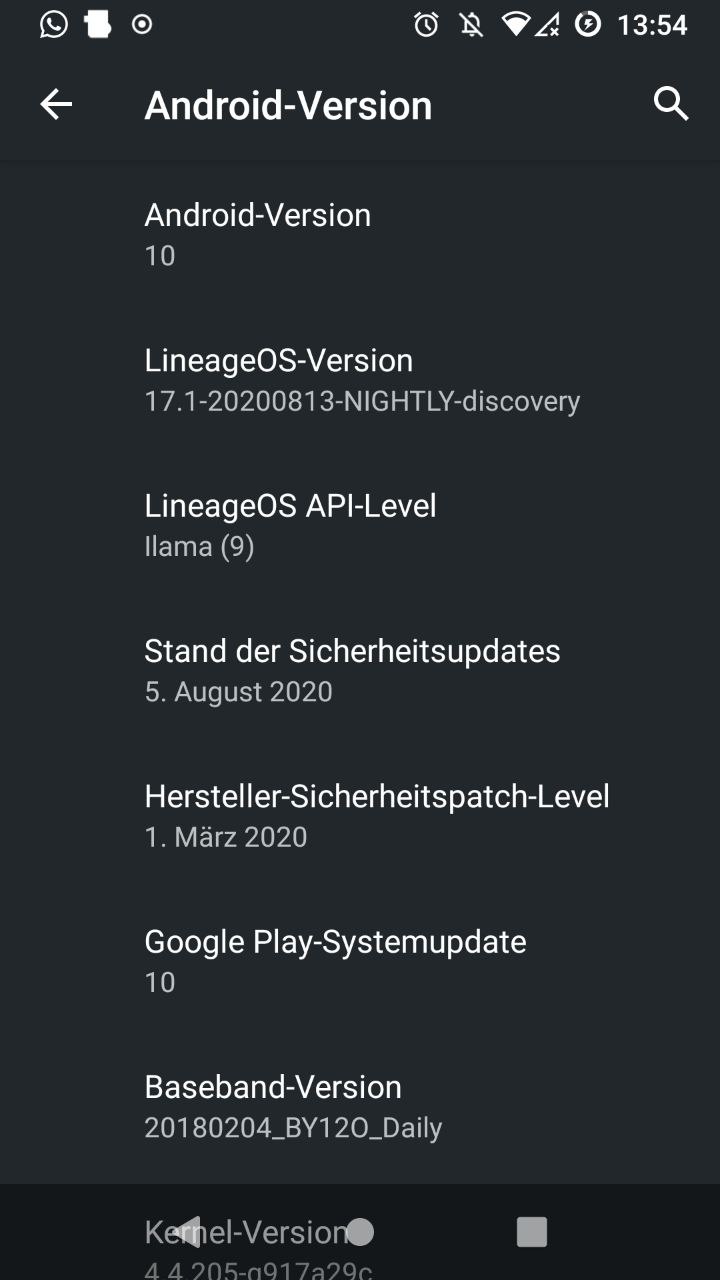Tap the Baseband-Version row
Image resolution: width=720 pixels, height=1280 pixels.
click(360, 1106)
